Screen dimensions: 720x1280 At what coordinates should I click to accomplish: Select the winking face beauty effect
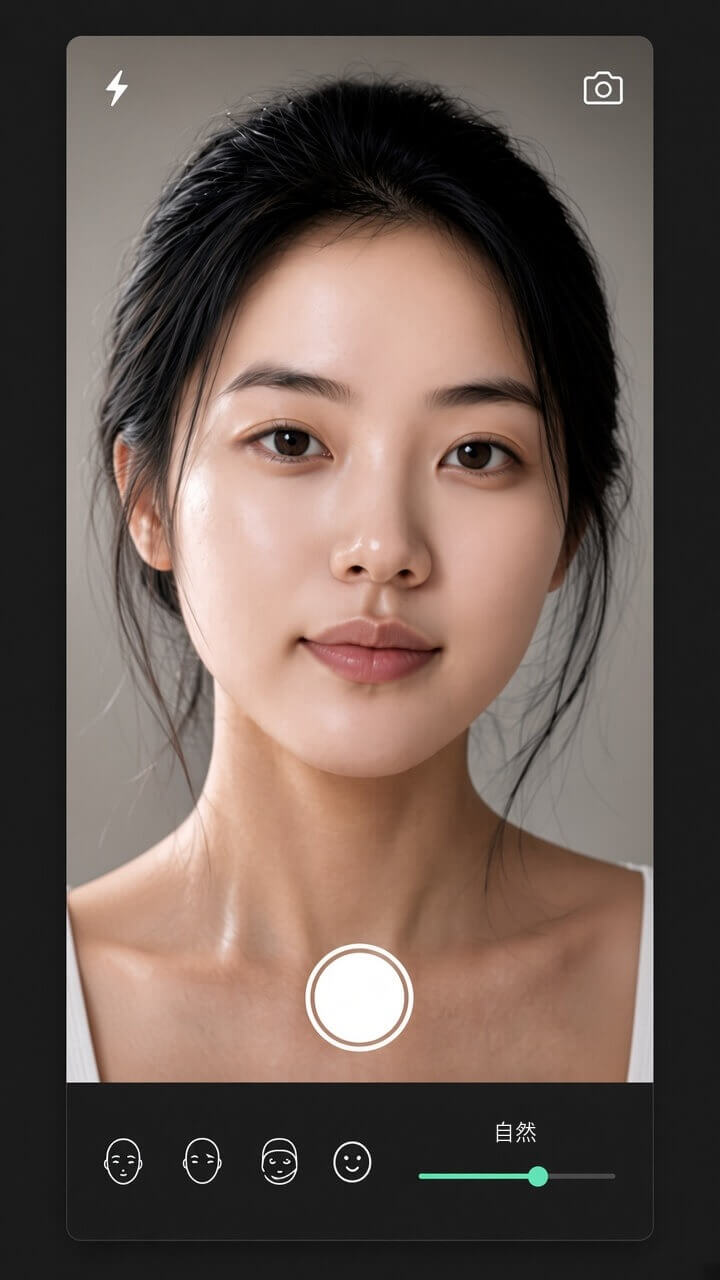point(202,1161)
